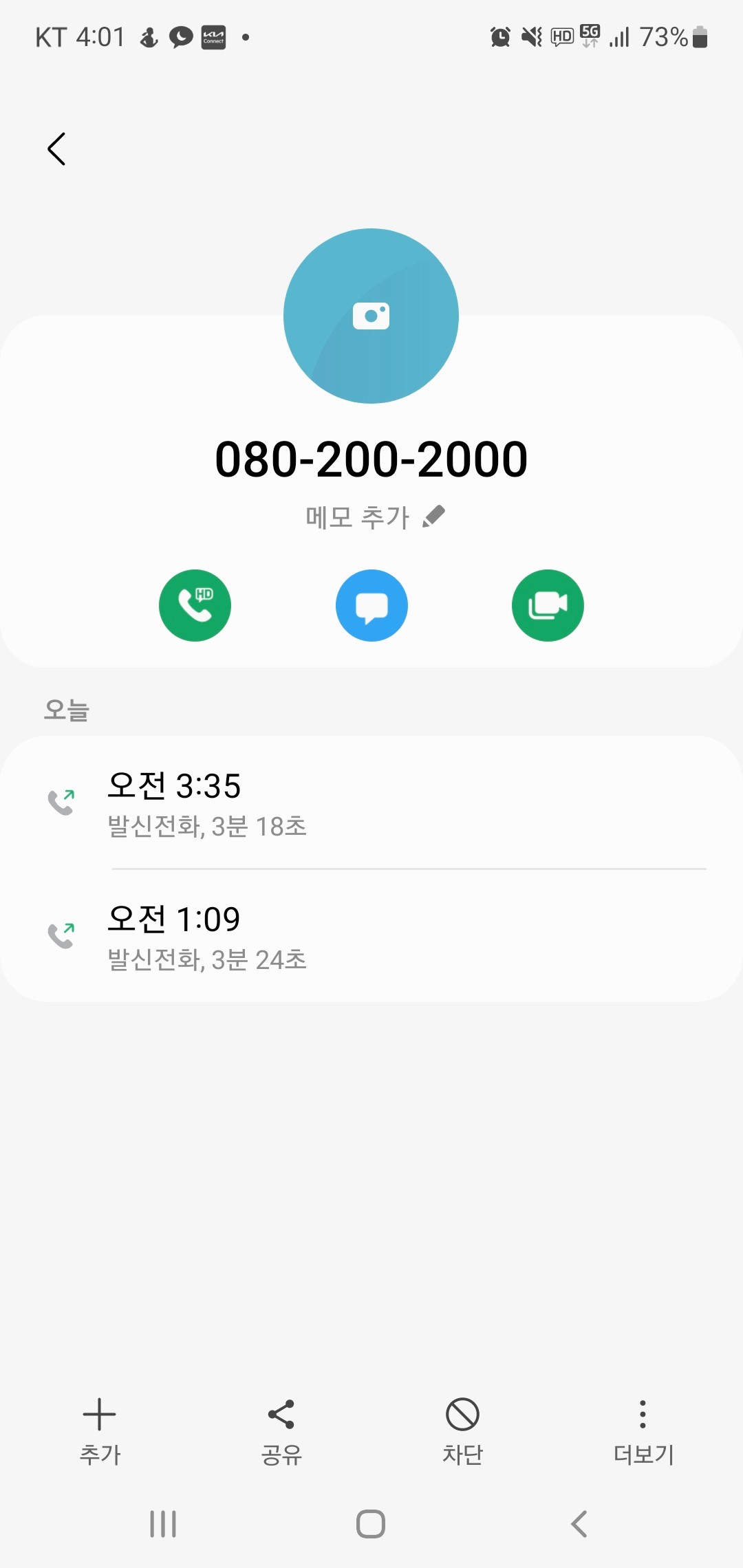Screen dimensions: 743x1568
Task: Go back using the top-left back arrow
Action: 56,148
